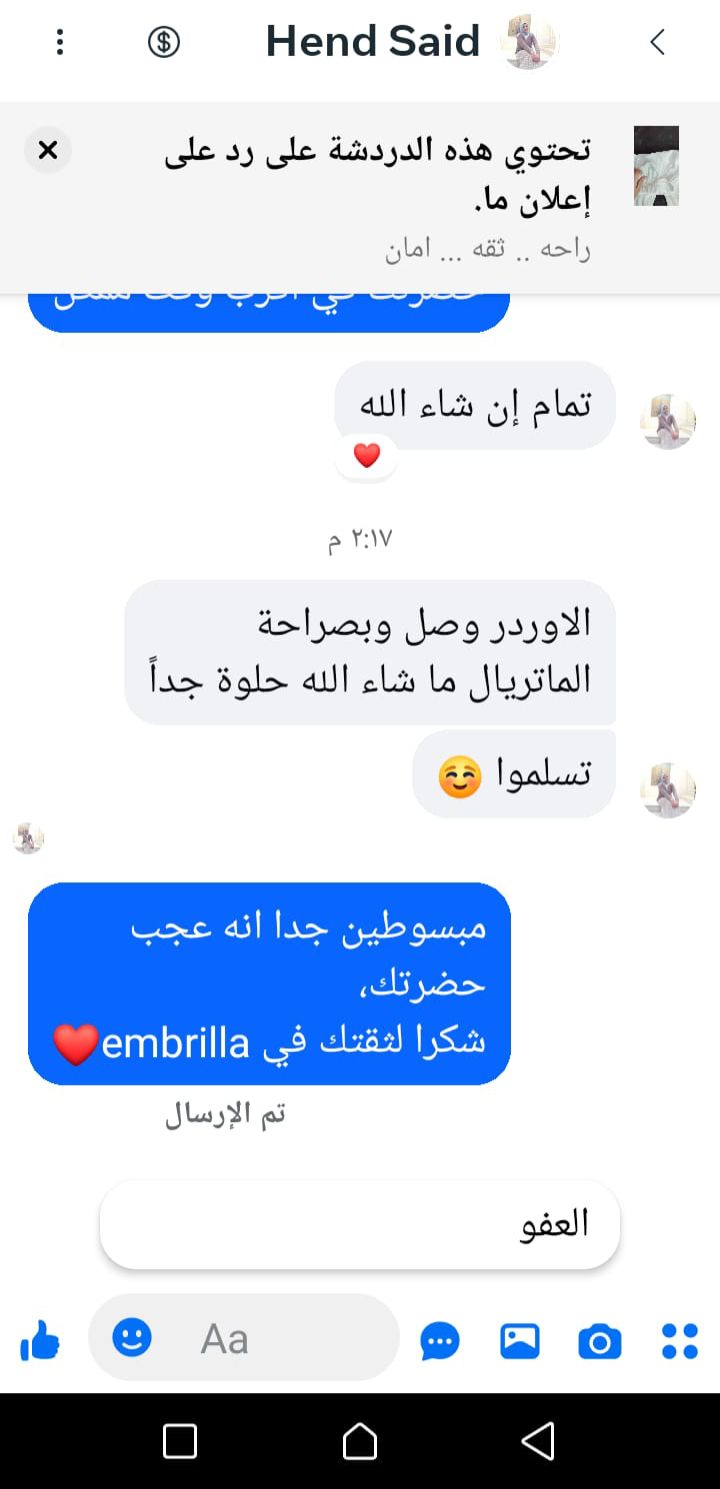Image resolution: width=720 pixels, height=1489 pixels.
Task: Open more options four-dot grid
Action: pyautogui.click(x=680, y=1341)
